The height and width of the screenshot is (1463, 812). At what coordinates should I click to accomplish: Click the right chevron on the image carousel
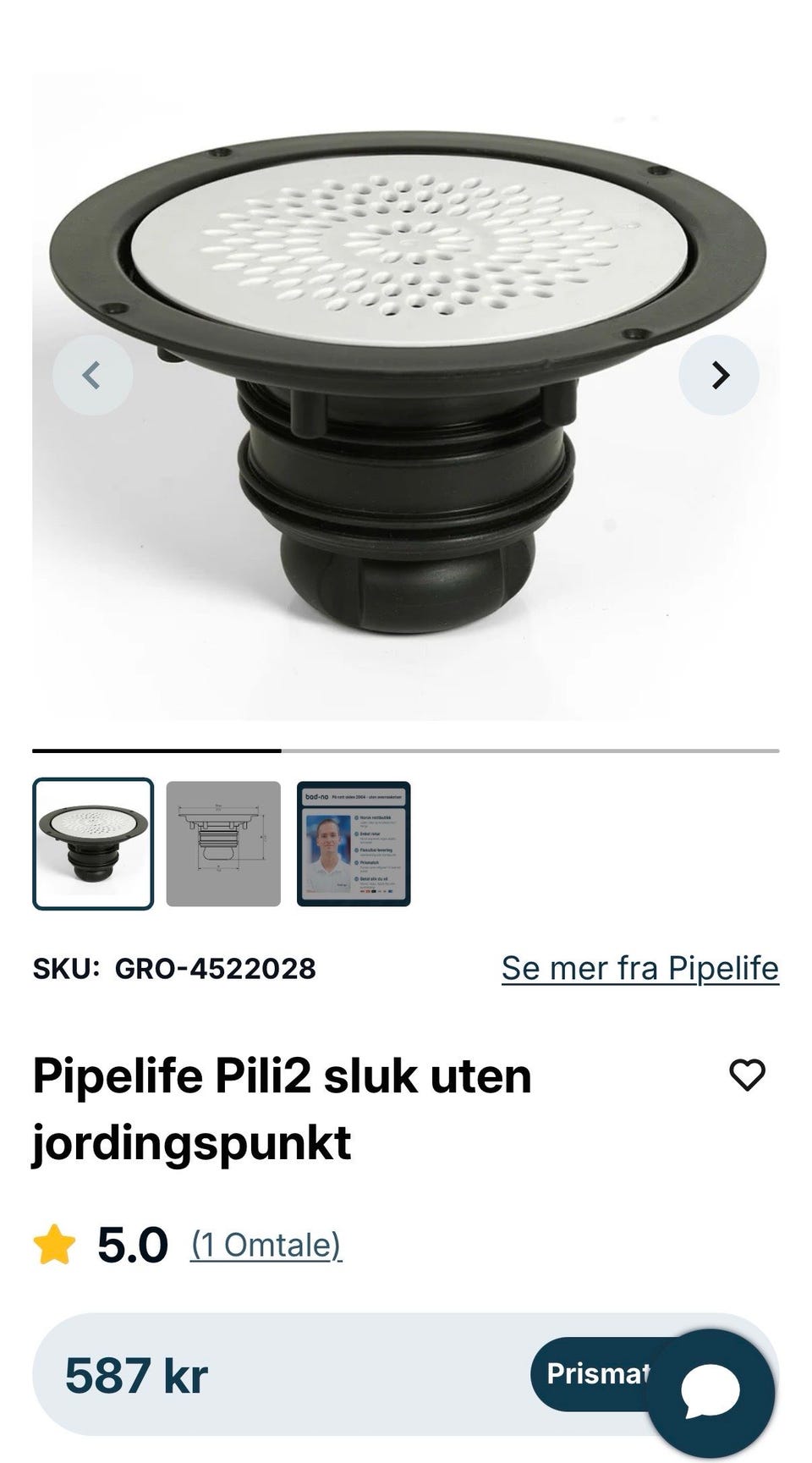719,374
